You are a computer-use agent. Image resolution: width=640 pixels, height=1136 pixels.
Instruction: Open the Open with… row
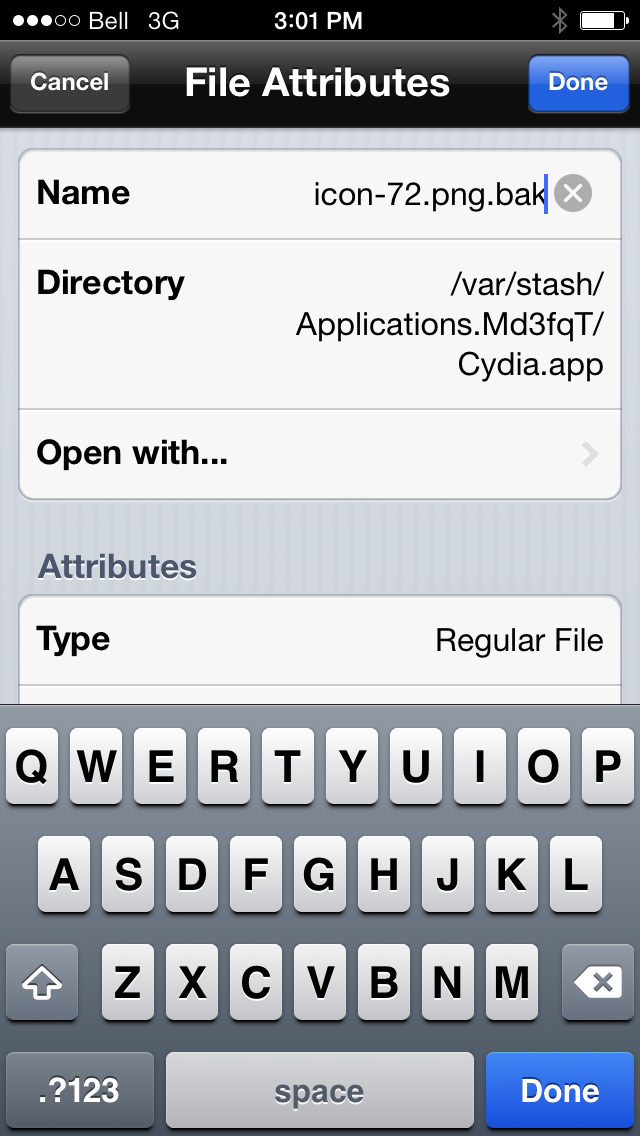320,454
